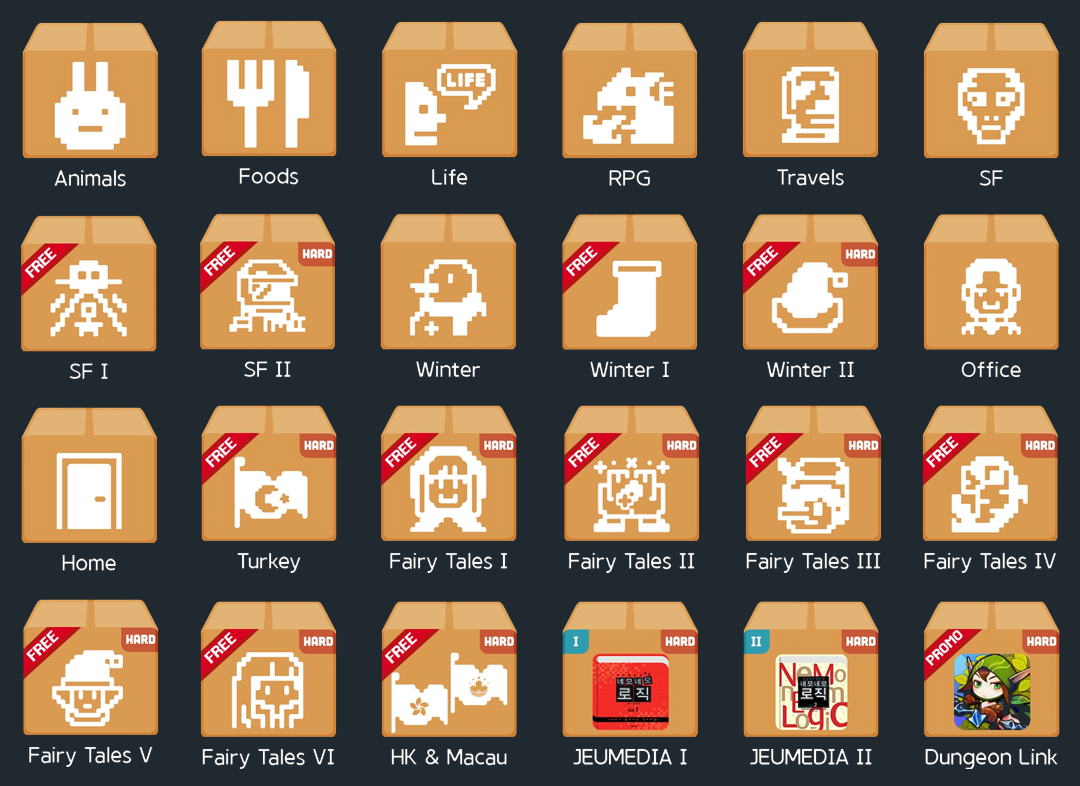Select the SF pack with alien face
This screenshot has width=1080, height=786.
[990, 95]
